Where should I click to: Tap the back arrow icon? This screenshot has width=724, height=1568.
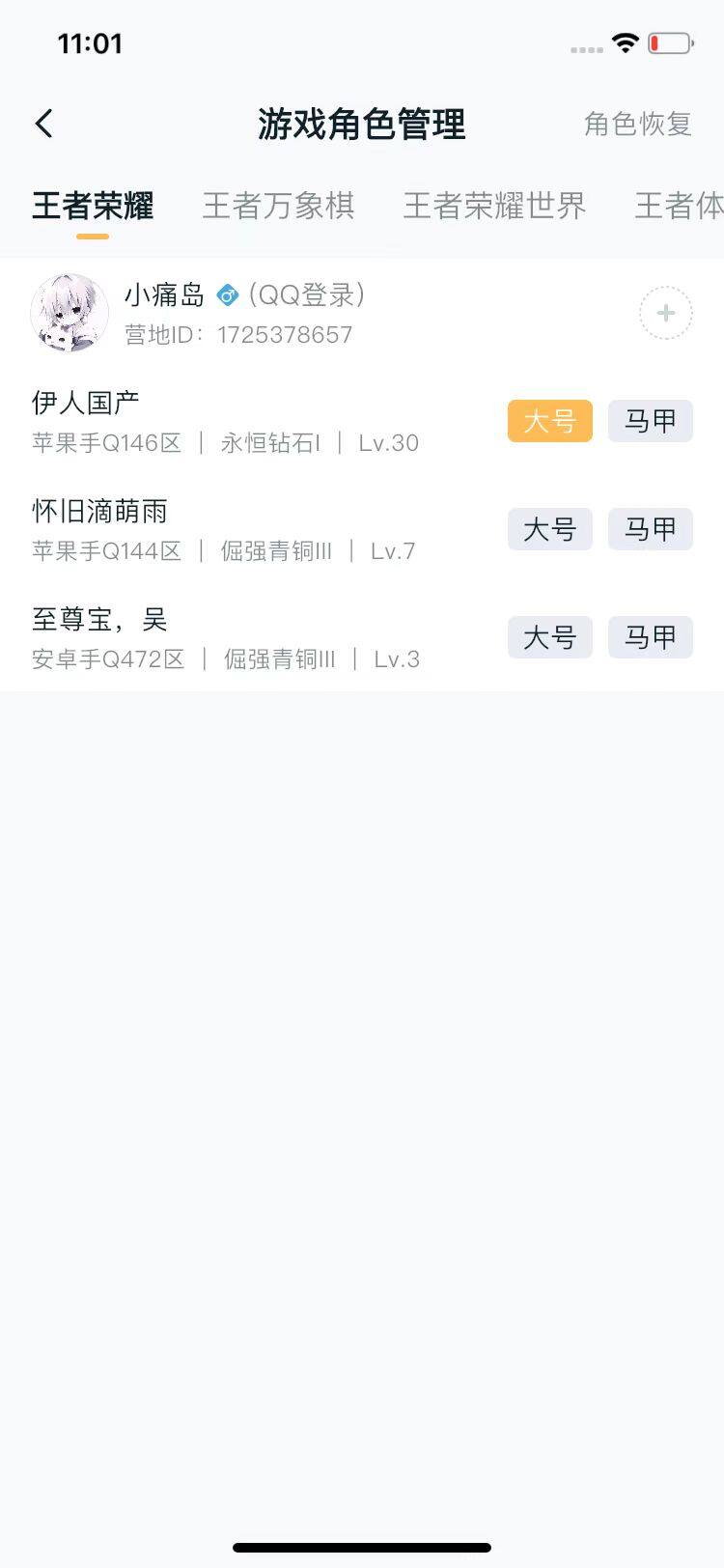point(42,124)
